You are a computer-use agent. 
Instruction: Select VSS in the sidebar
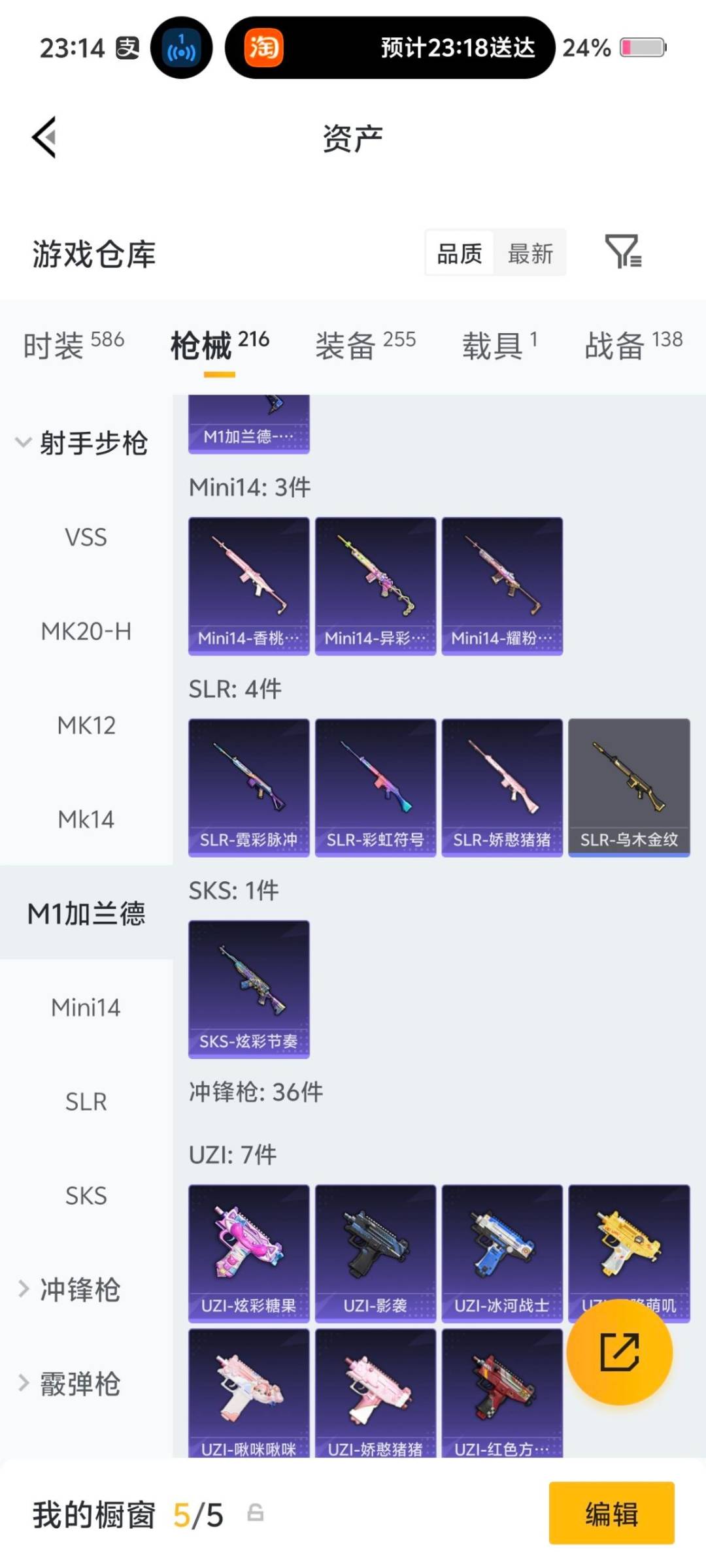tap(86, 537)
